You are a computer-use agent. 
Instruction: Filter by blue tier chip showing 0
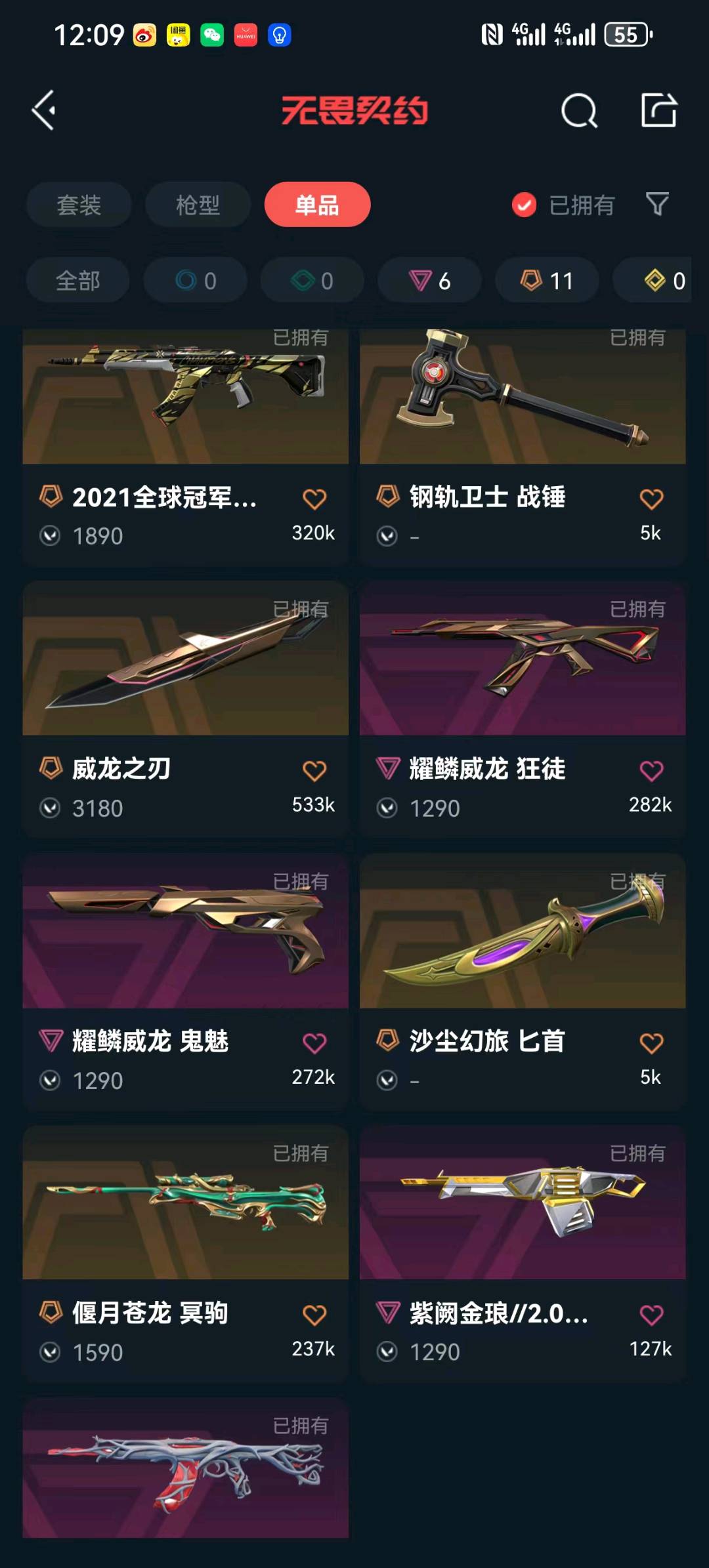[196, 281]
